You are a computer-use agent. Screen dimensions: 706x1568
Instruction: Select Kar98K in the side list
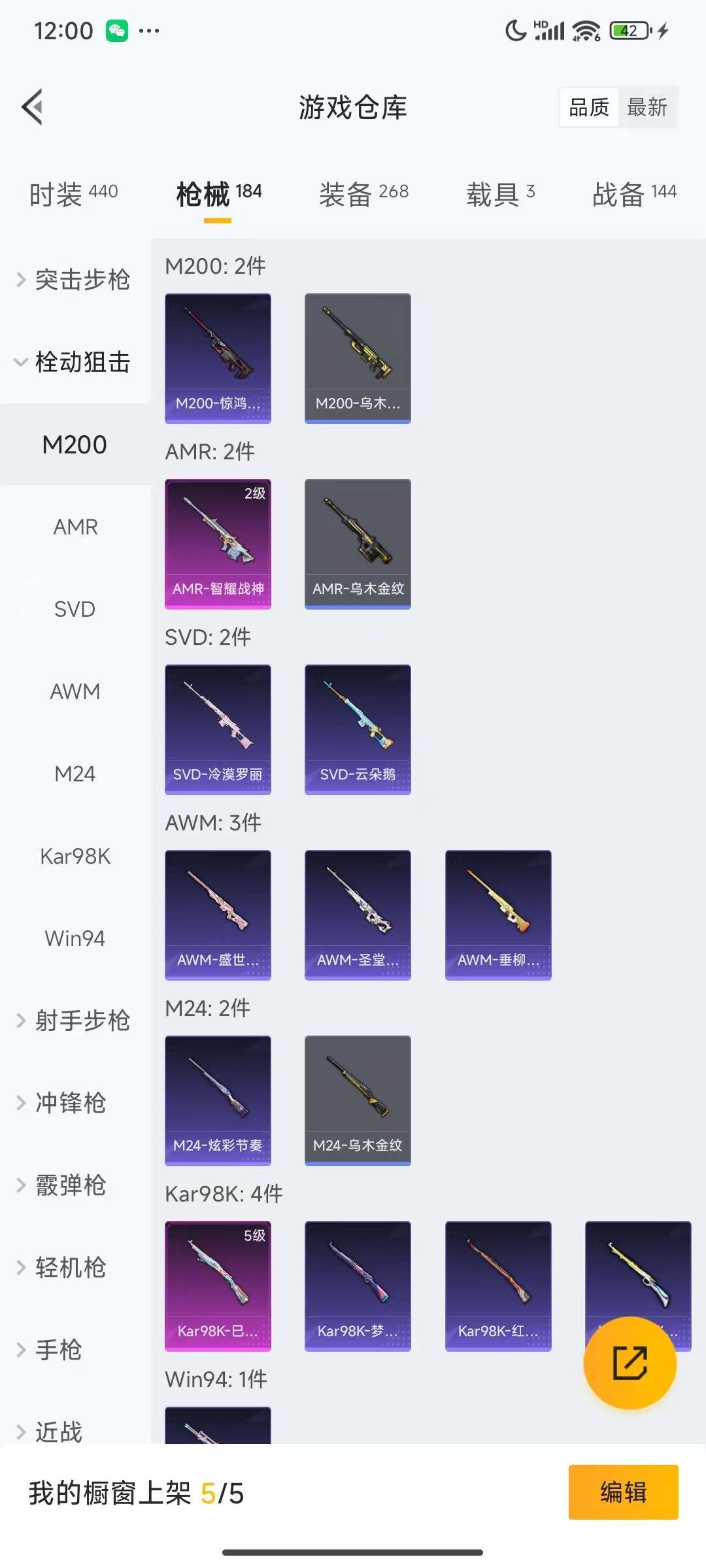point(75,856)
